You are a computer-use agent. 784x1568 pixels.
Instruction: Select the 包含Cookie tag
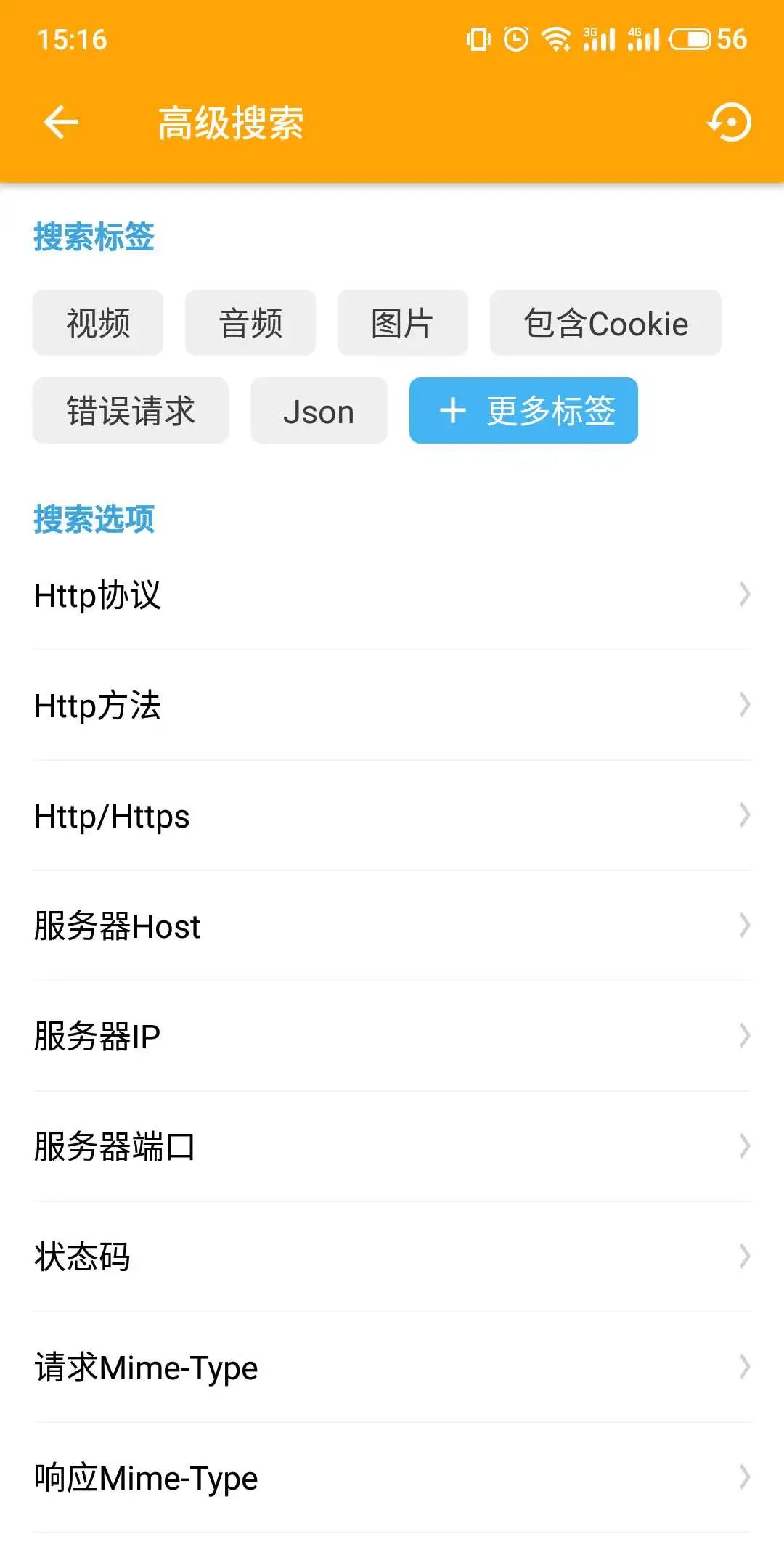tap(605, 323)
